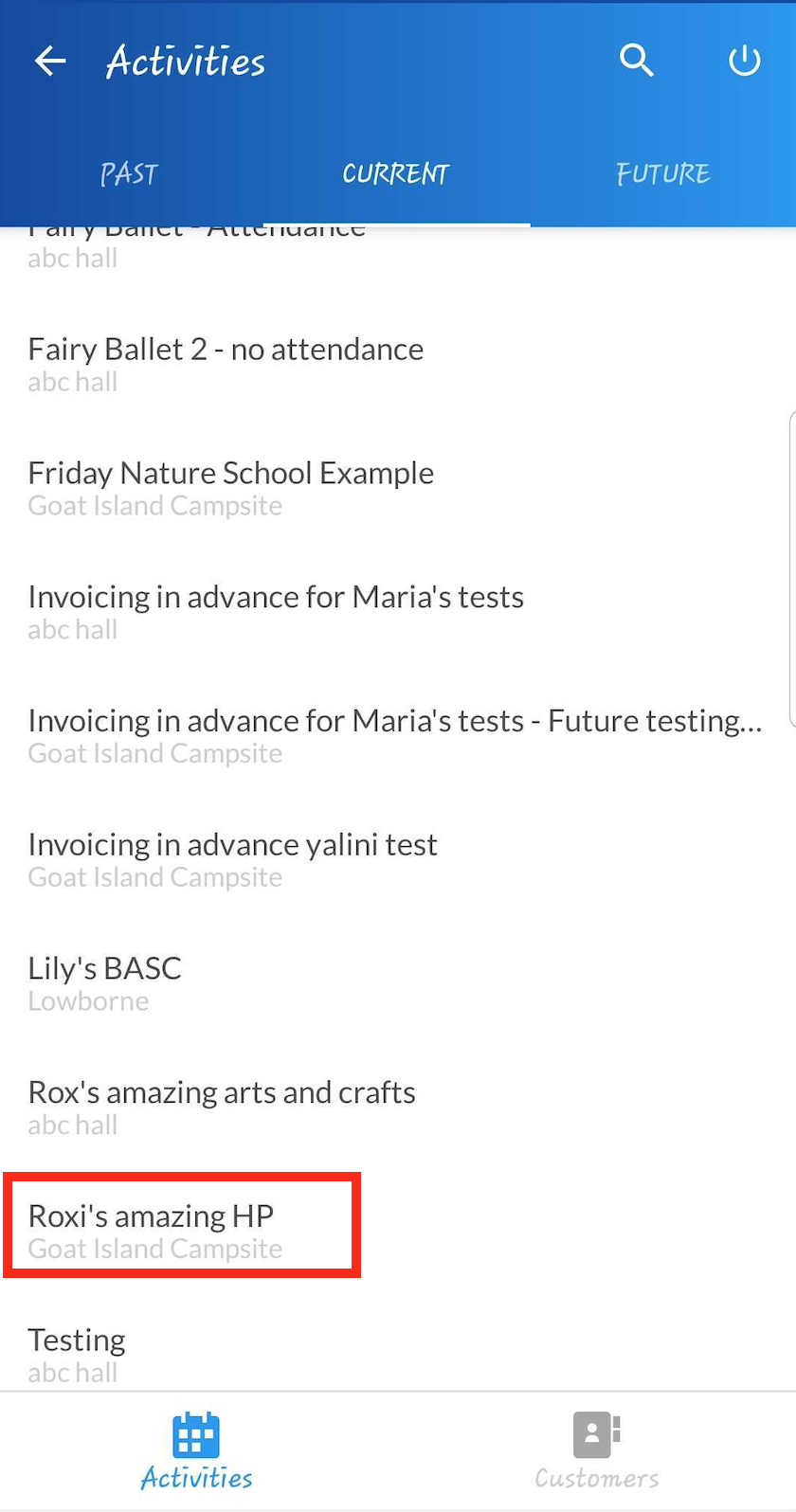796x1512 pixels.
Task: Open Lily's BASC activity
Action: coord(398,983)
